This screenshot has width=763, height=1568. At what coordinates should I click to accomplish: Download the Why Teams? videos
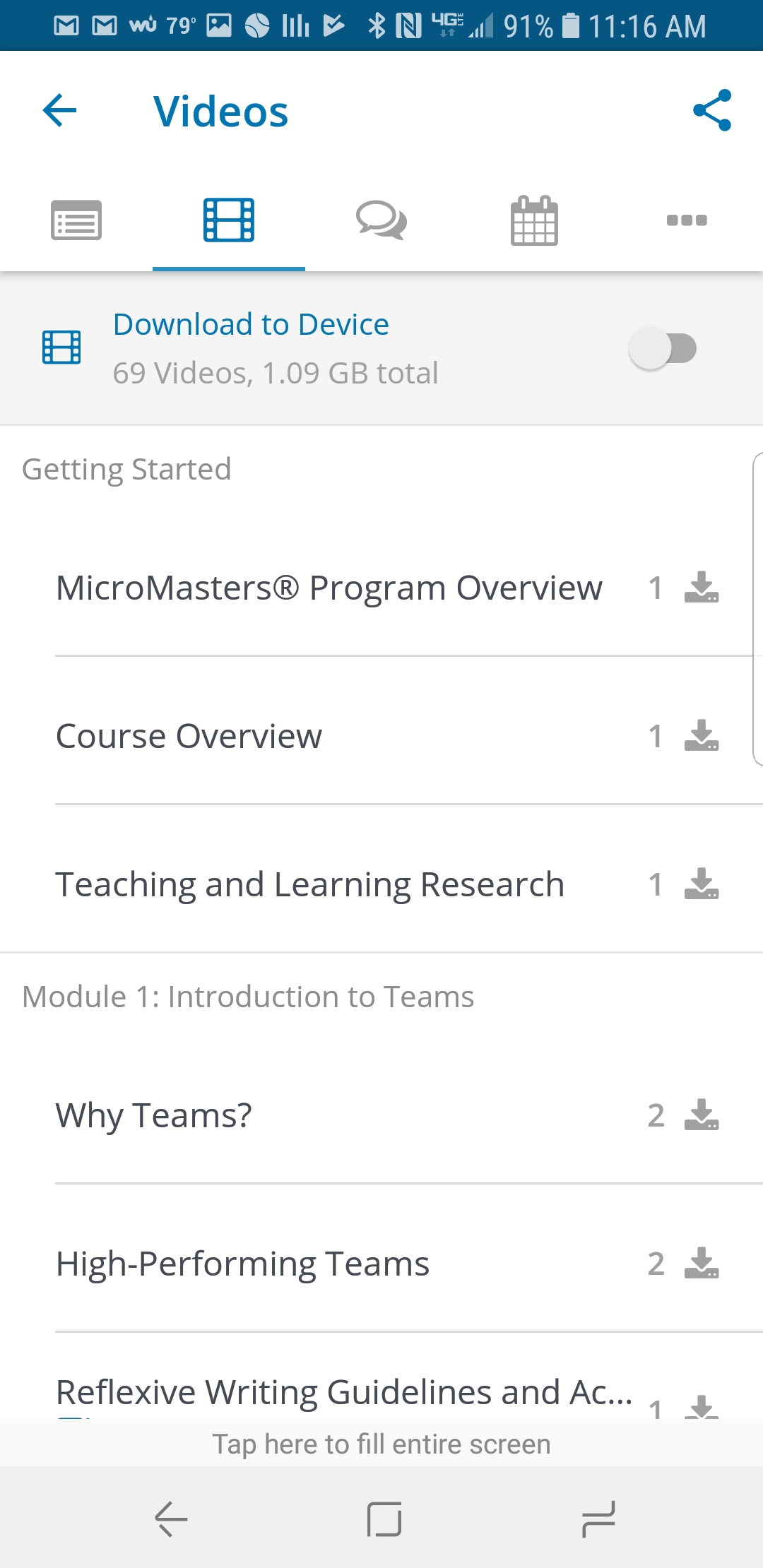[x=700, y=1115]
